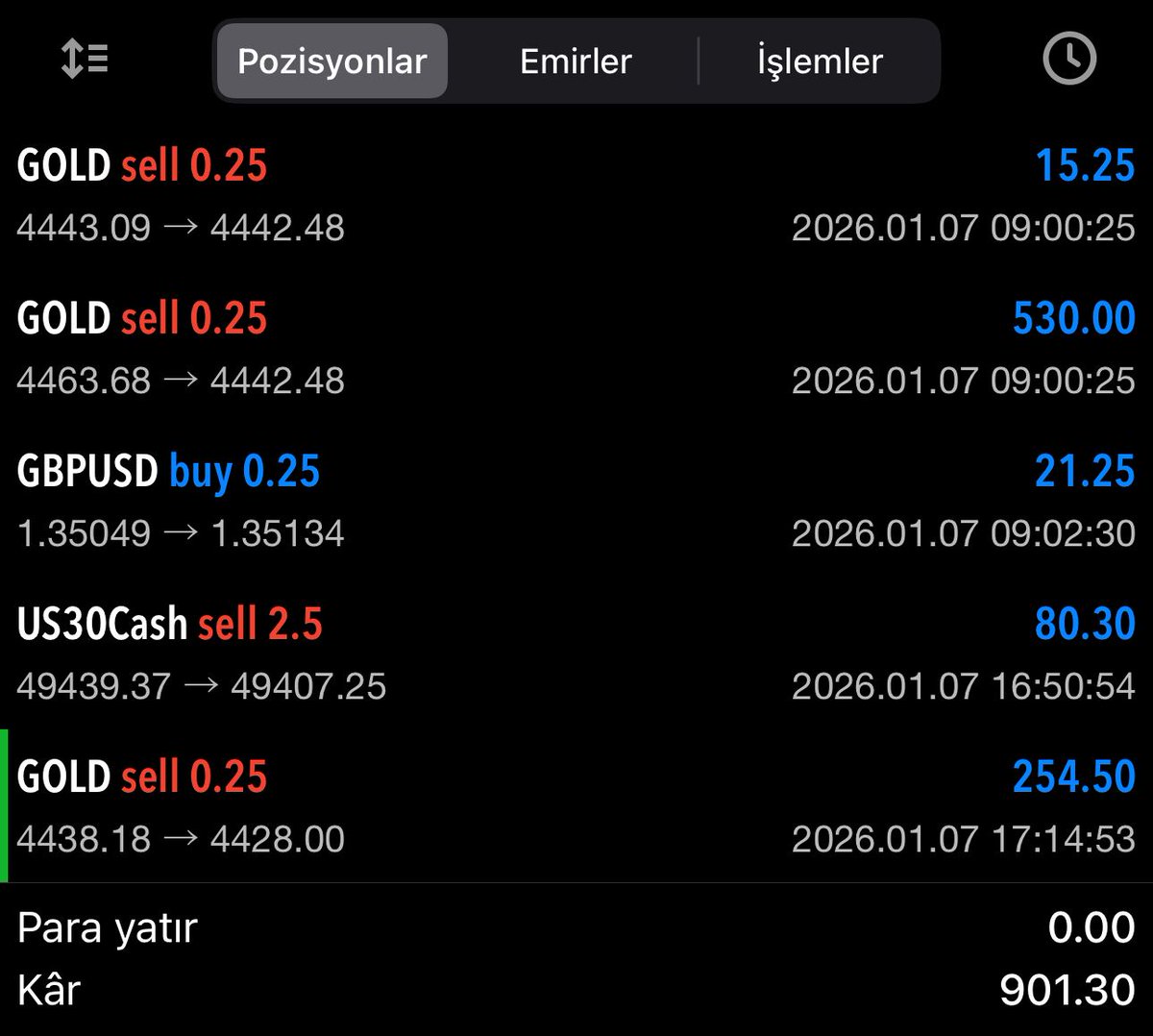Switch to the Emirler tab
The height and width of the screenshot is (1036, 1153).
click(576, 62)
